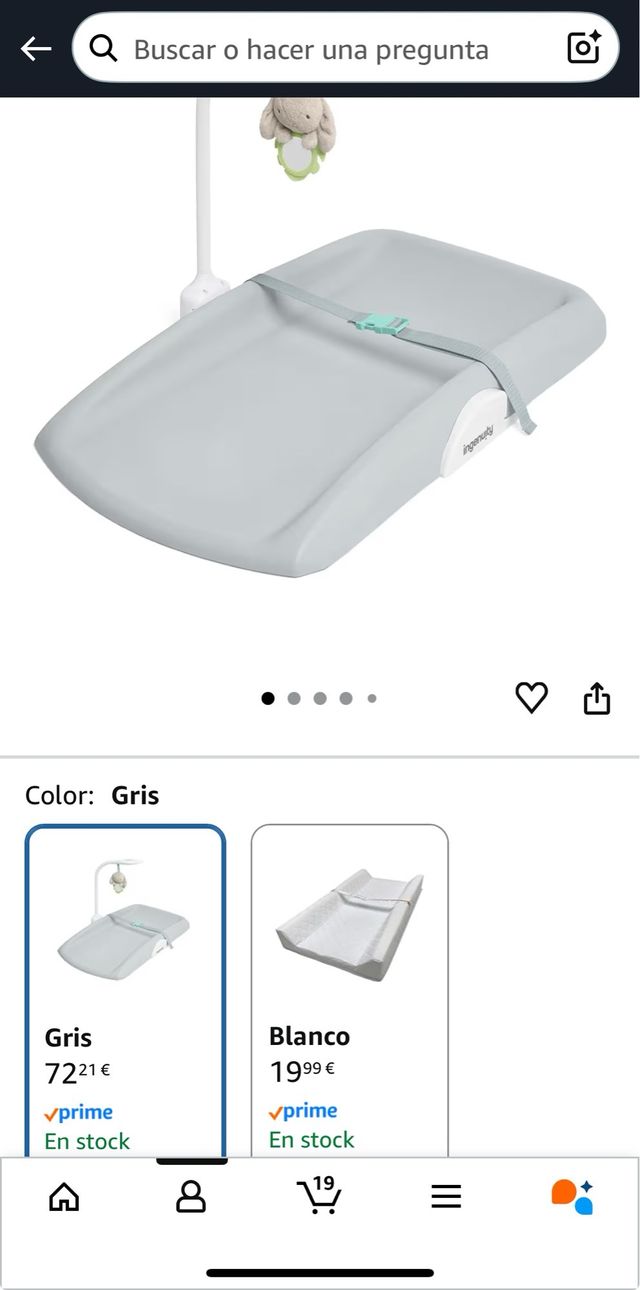Add product to wishlist with heart icon
This screenshot has height=1290, width=640.
coord(531,697)
